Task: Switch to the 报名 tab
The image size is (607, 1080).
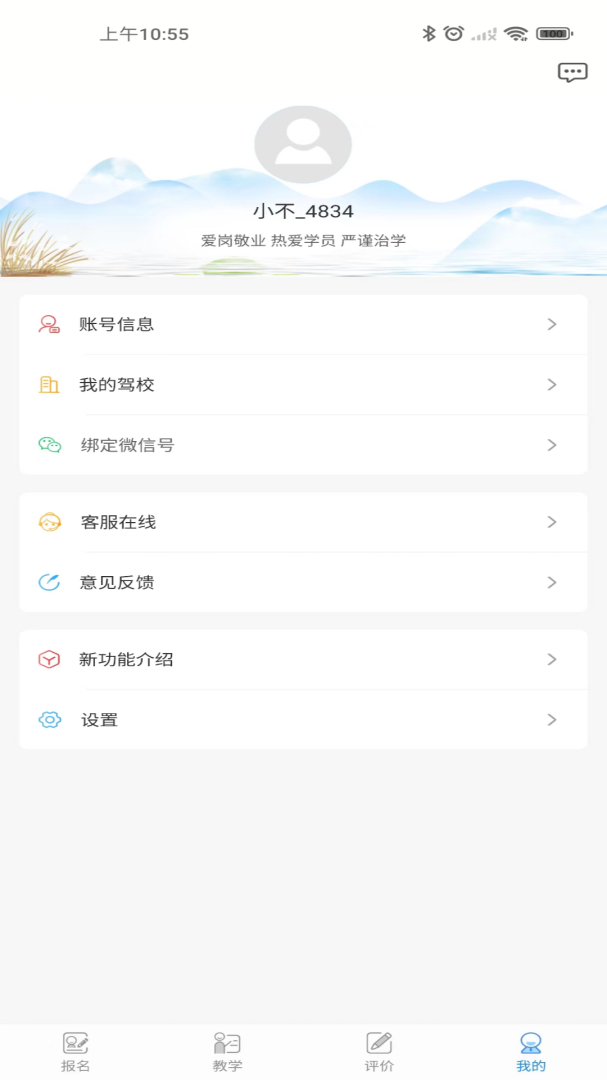Action: pos(76,1052)
